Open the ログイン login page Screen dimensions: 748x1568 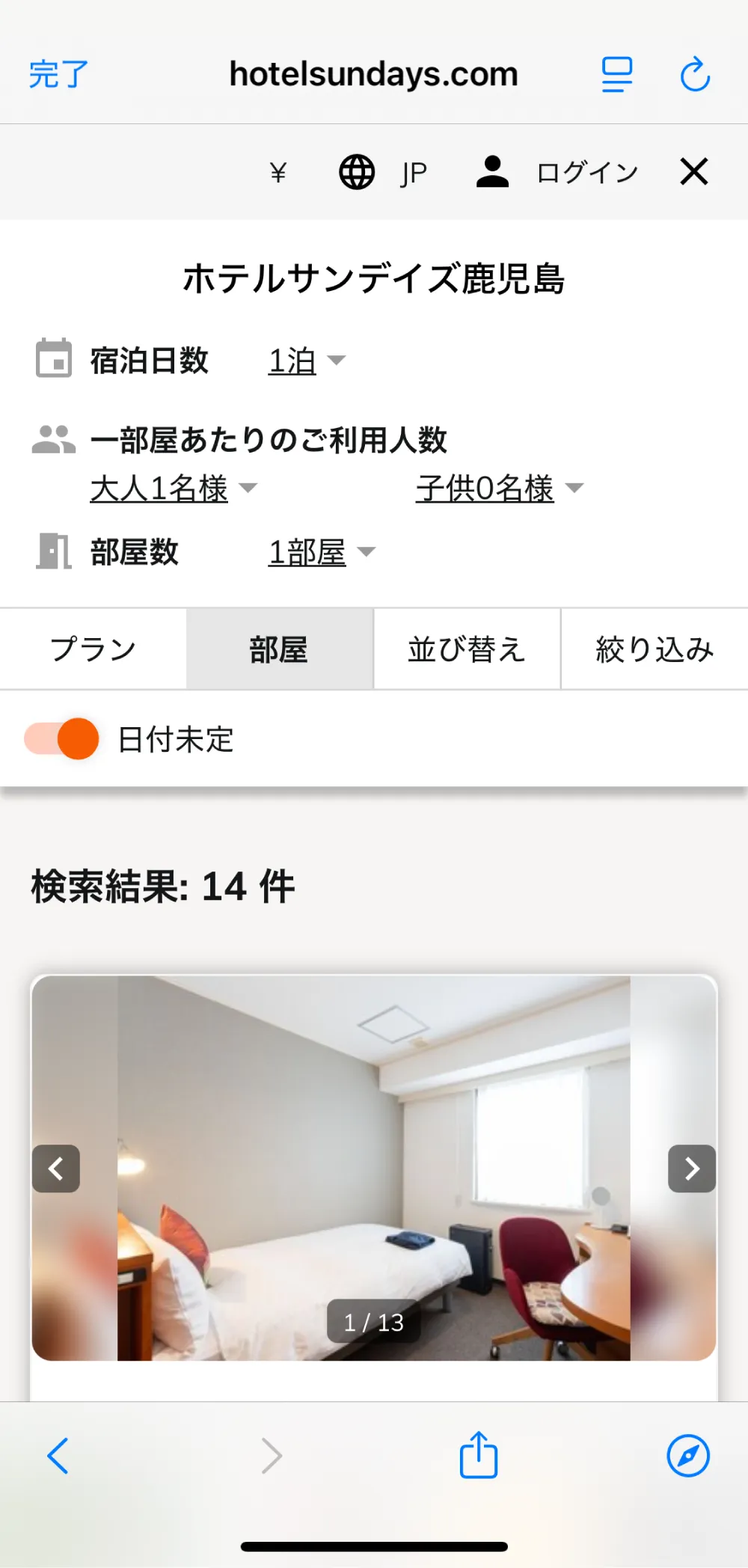pos(557,173)
